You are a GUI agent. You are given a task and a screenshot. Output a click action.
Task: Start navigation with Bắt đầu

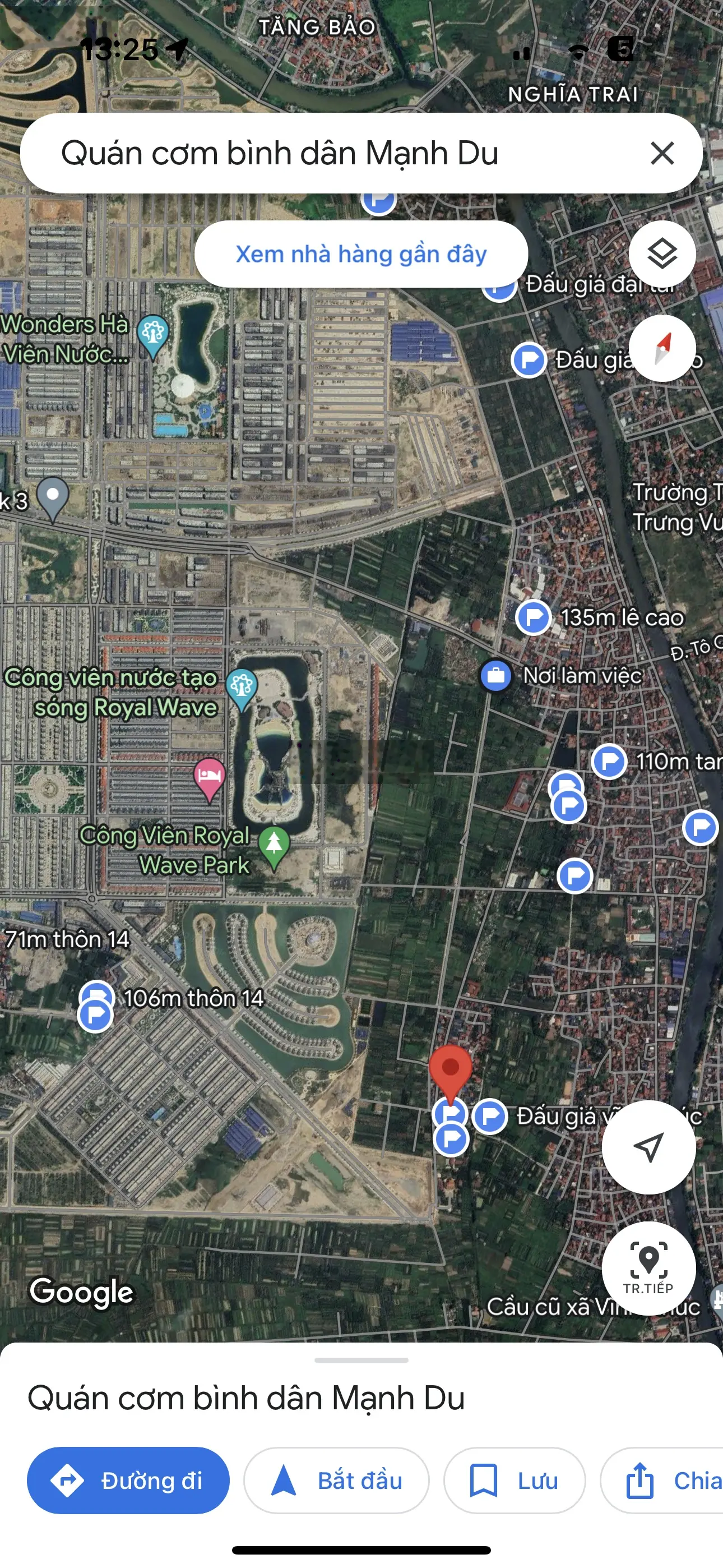pos(336,1481)
